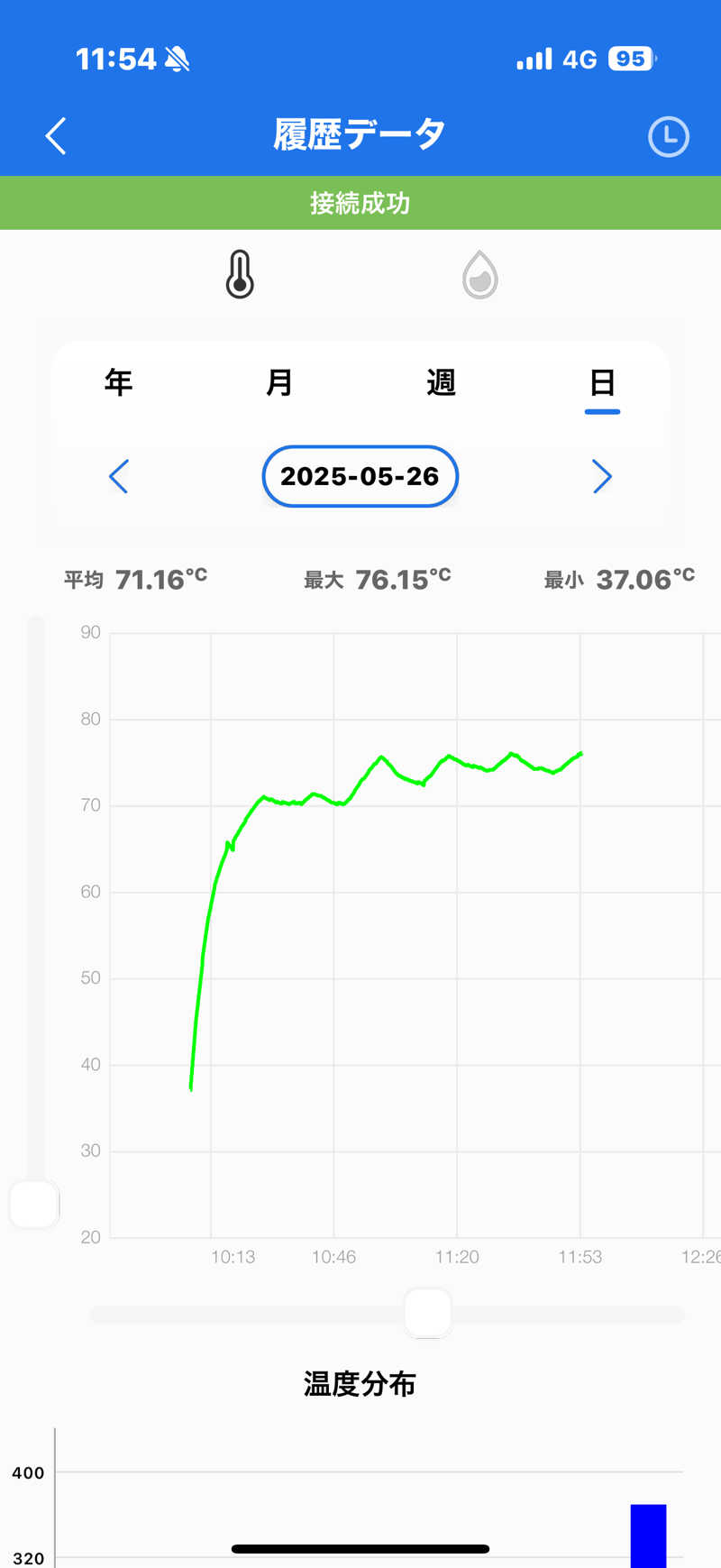Viewport: 721px width, 1568px height.
Task: Select the 日 range tab
Action: pos(602,382)
